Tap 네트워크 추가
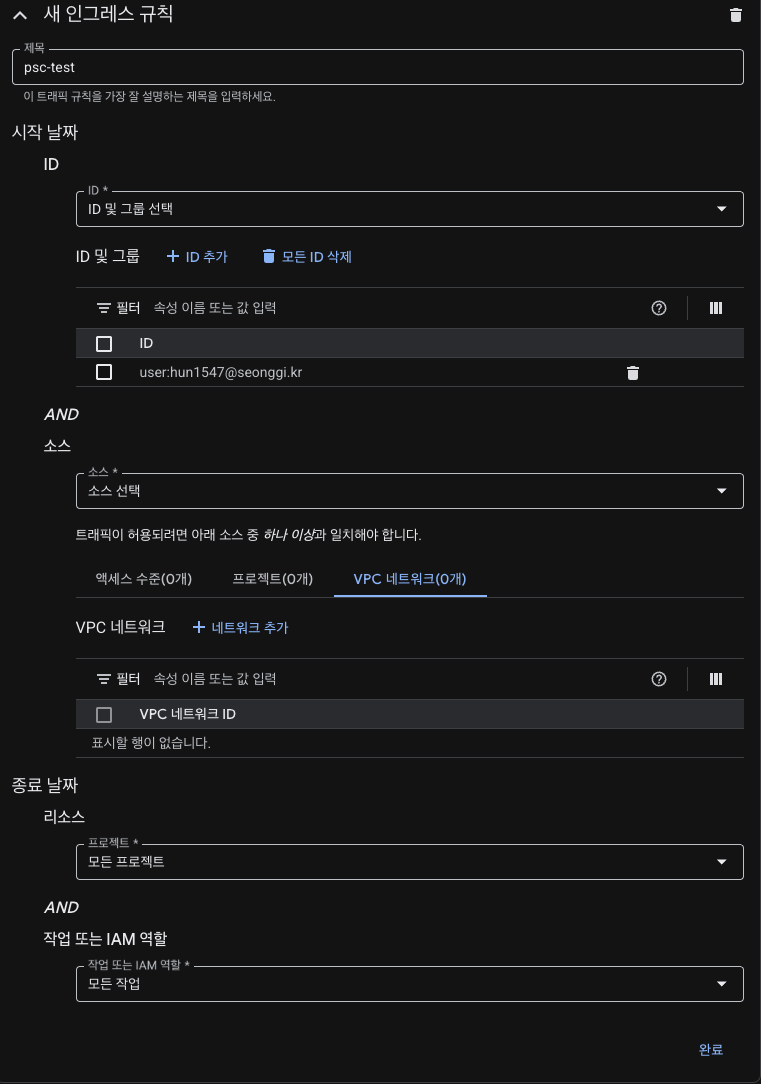The width and height of the screenshot is (761, 1084). point(240,627)
